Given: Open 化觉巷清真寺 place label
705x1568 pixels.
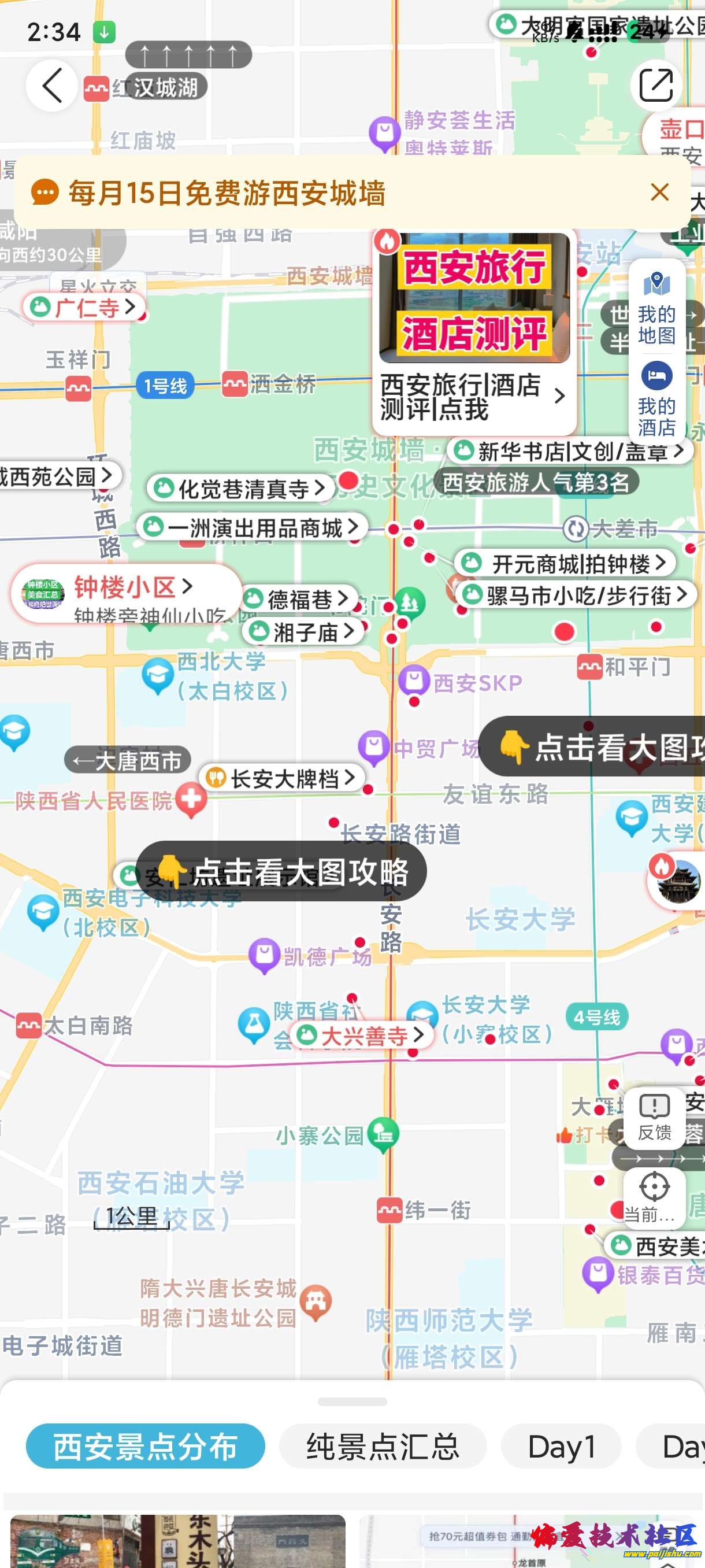Looking at the screenshot, I should [242, 489].
